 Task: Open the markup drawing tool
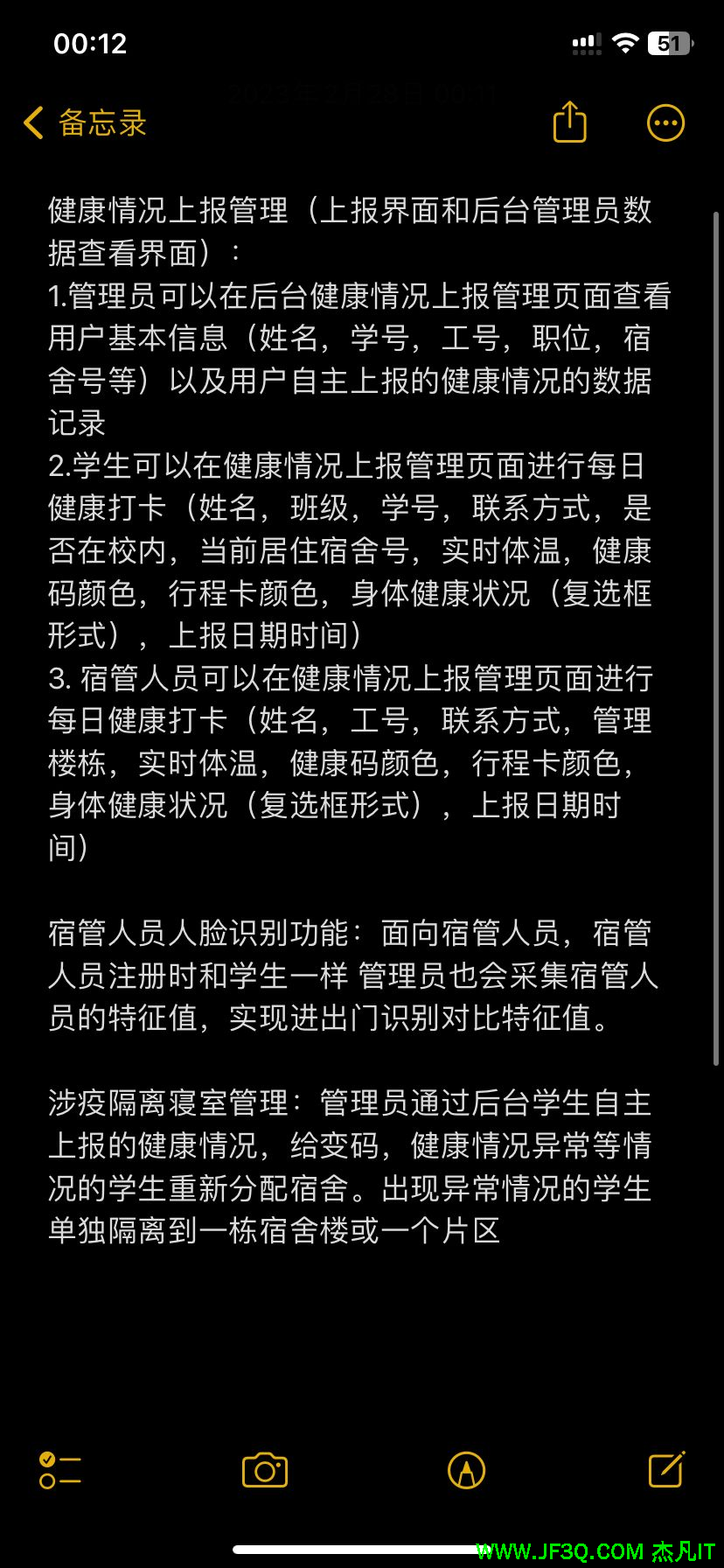pyautogui.click(x=466, y=1470)
